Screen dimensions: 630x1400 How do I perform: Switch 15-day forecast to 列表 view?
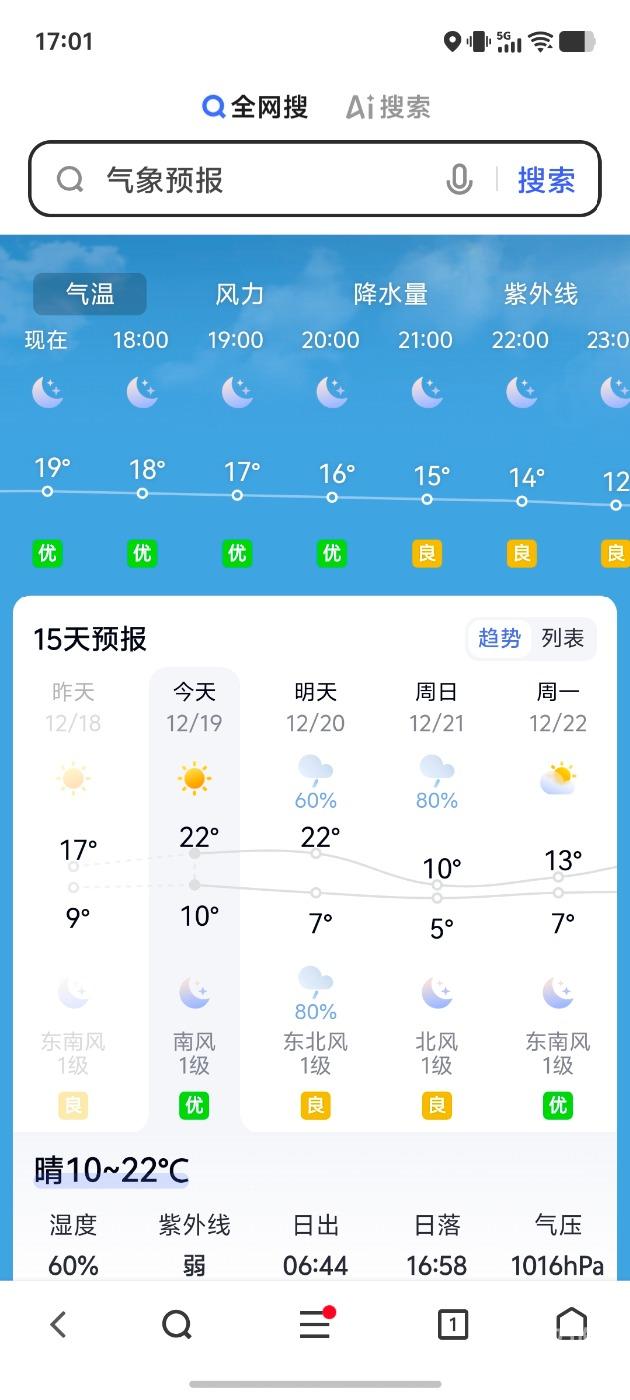point(563,638)
